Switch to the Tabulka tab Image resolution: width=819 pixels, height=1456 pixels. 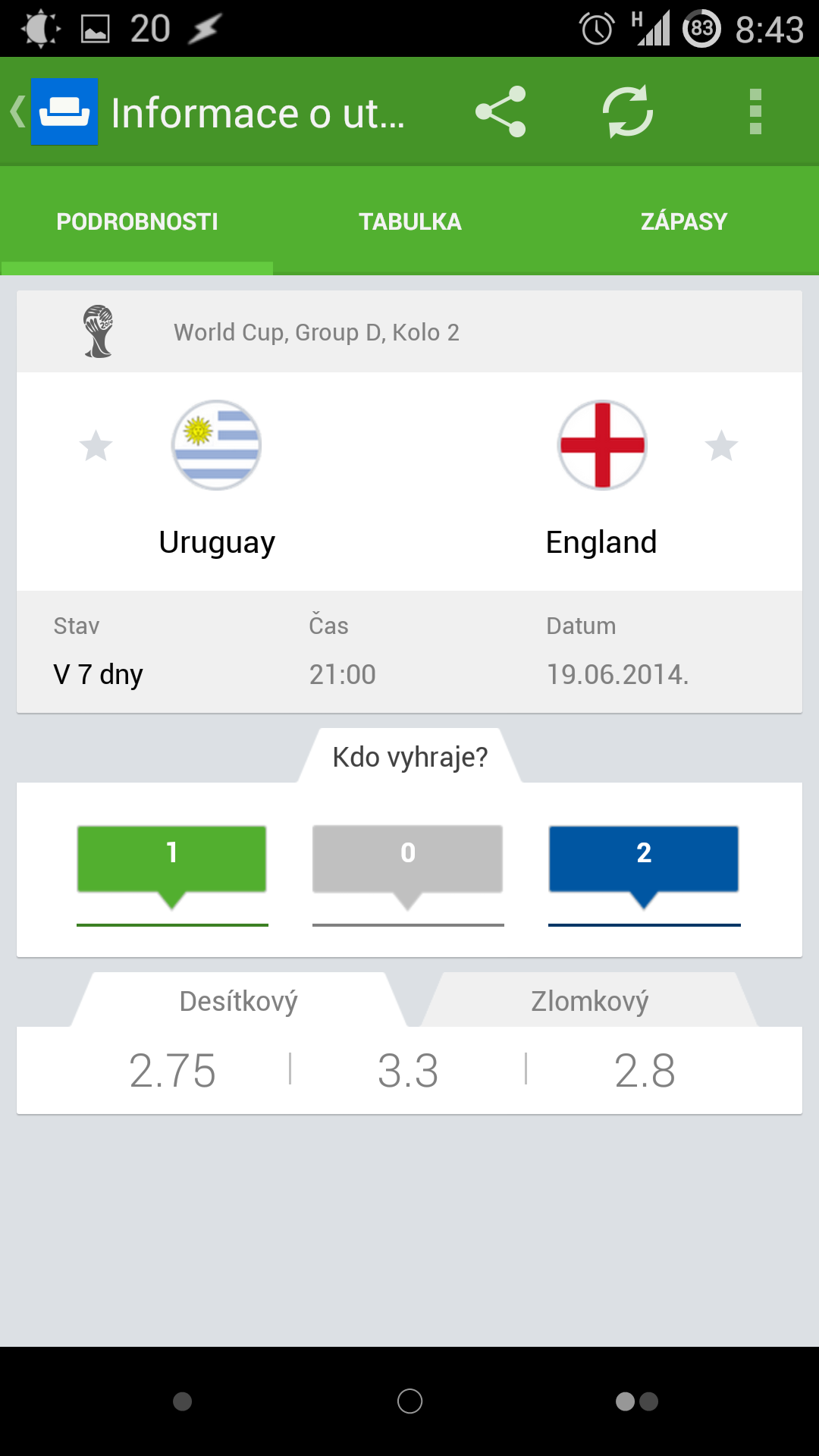pos(409,221)
